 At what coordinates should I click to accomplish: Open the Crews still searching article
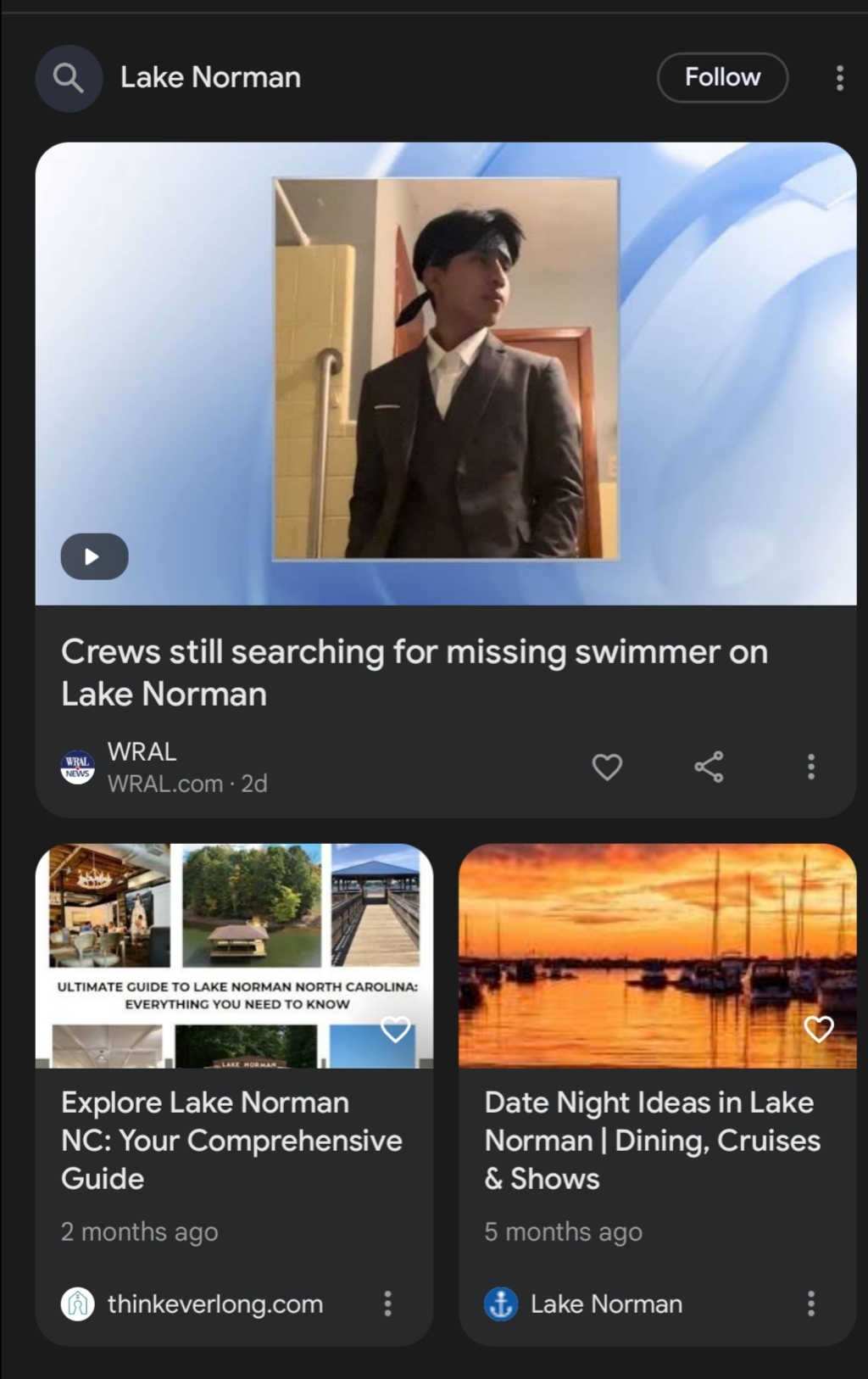[414, 673]
